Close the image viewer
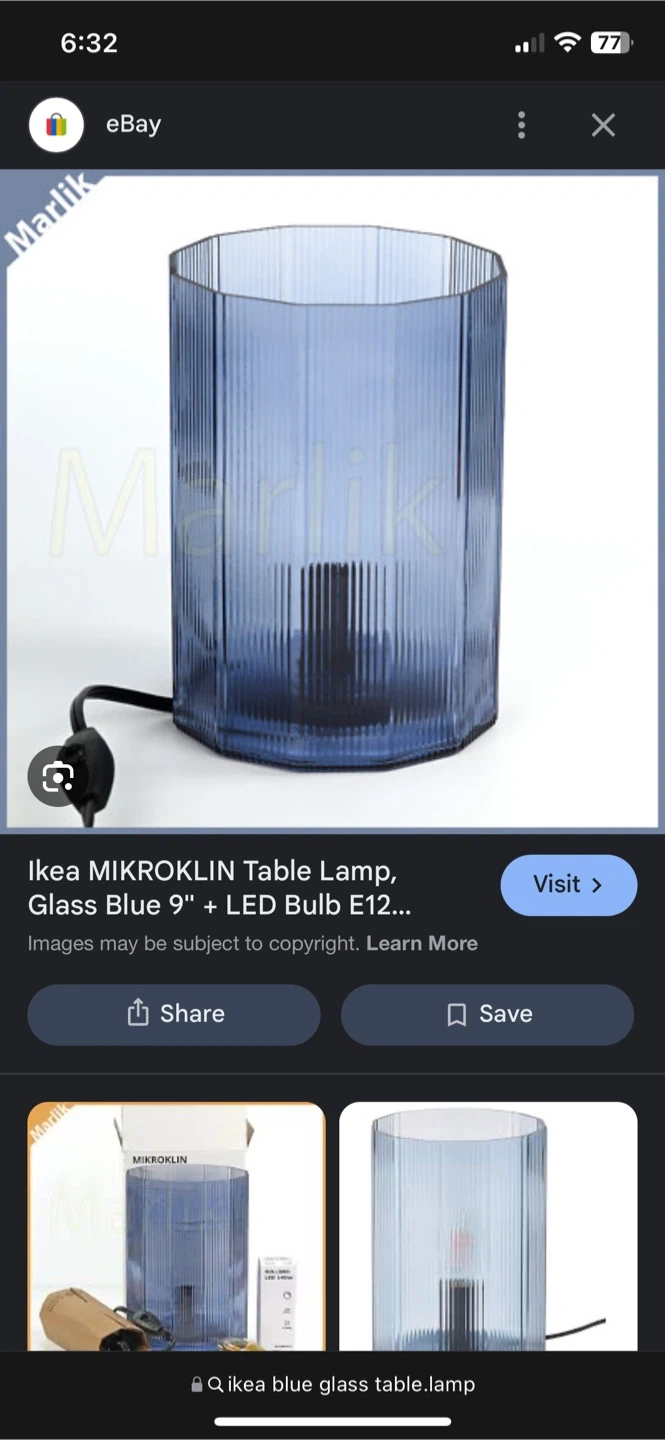The width and height of the screenshot is (665, 1440). 603,125
